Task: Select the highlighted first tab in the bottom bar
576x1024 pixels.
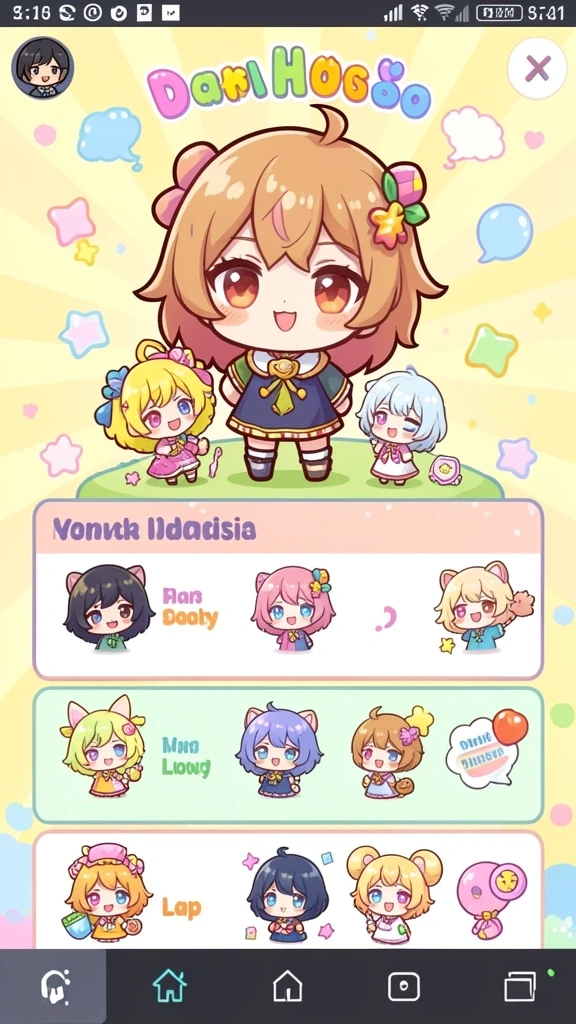Action: [53, 986]
